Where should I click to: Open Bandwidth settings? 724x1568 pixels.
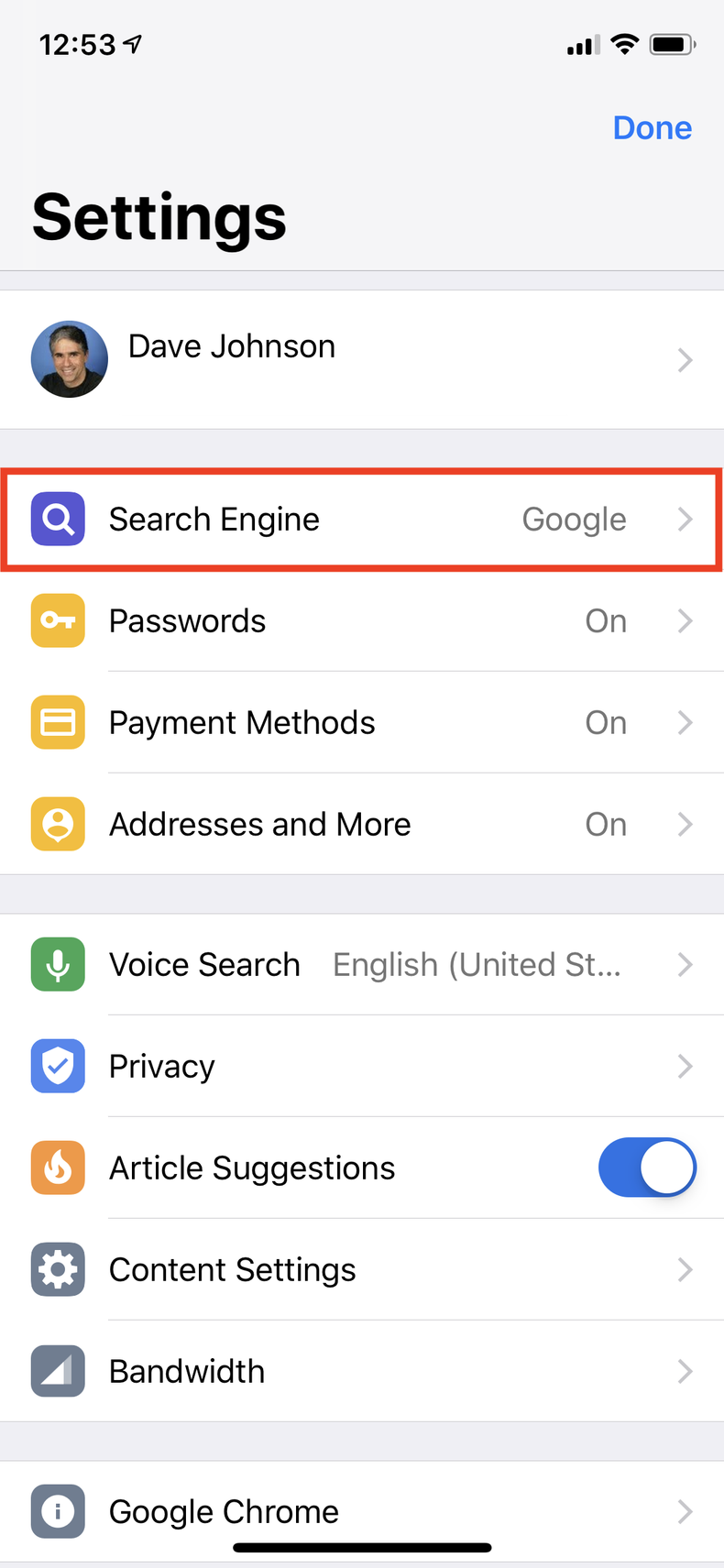[361, 1372]
